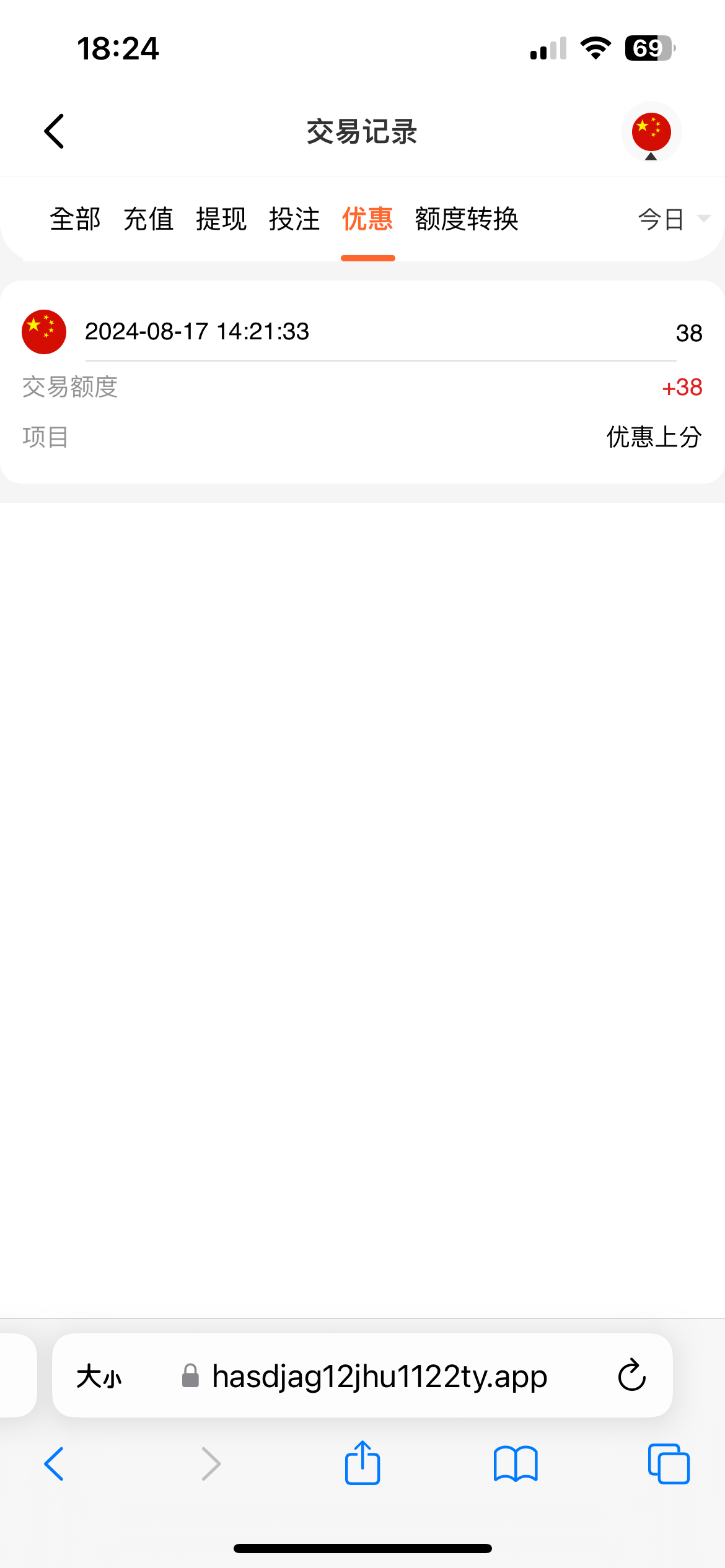Reload the page
The height and width of the screenshot is (1568, 725).
[x=632, y=1376]
